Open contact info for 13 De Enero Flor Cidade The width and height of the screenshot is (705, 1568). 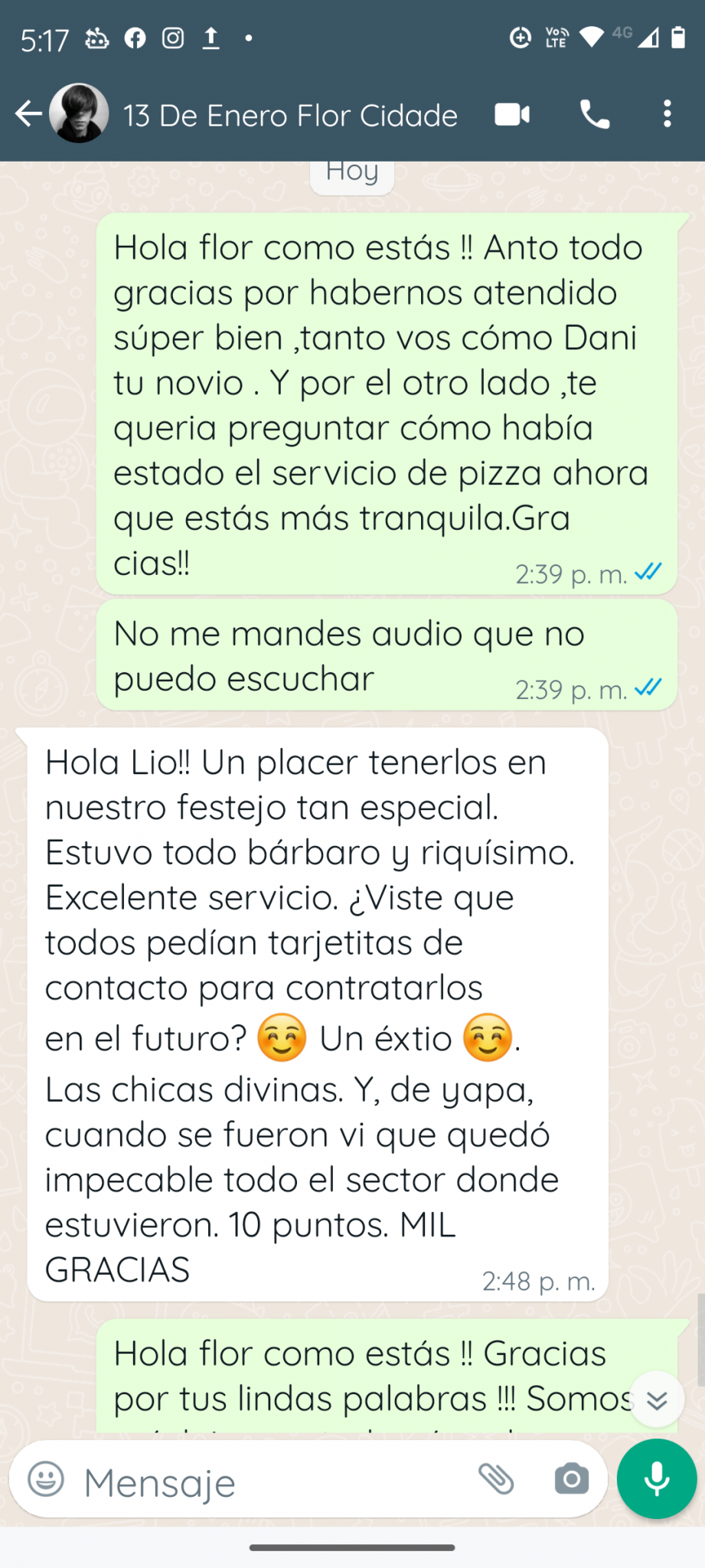pyautogui.click(x=290, y=116)
